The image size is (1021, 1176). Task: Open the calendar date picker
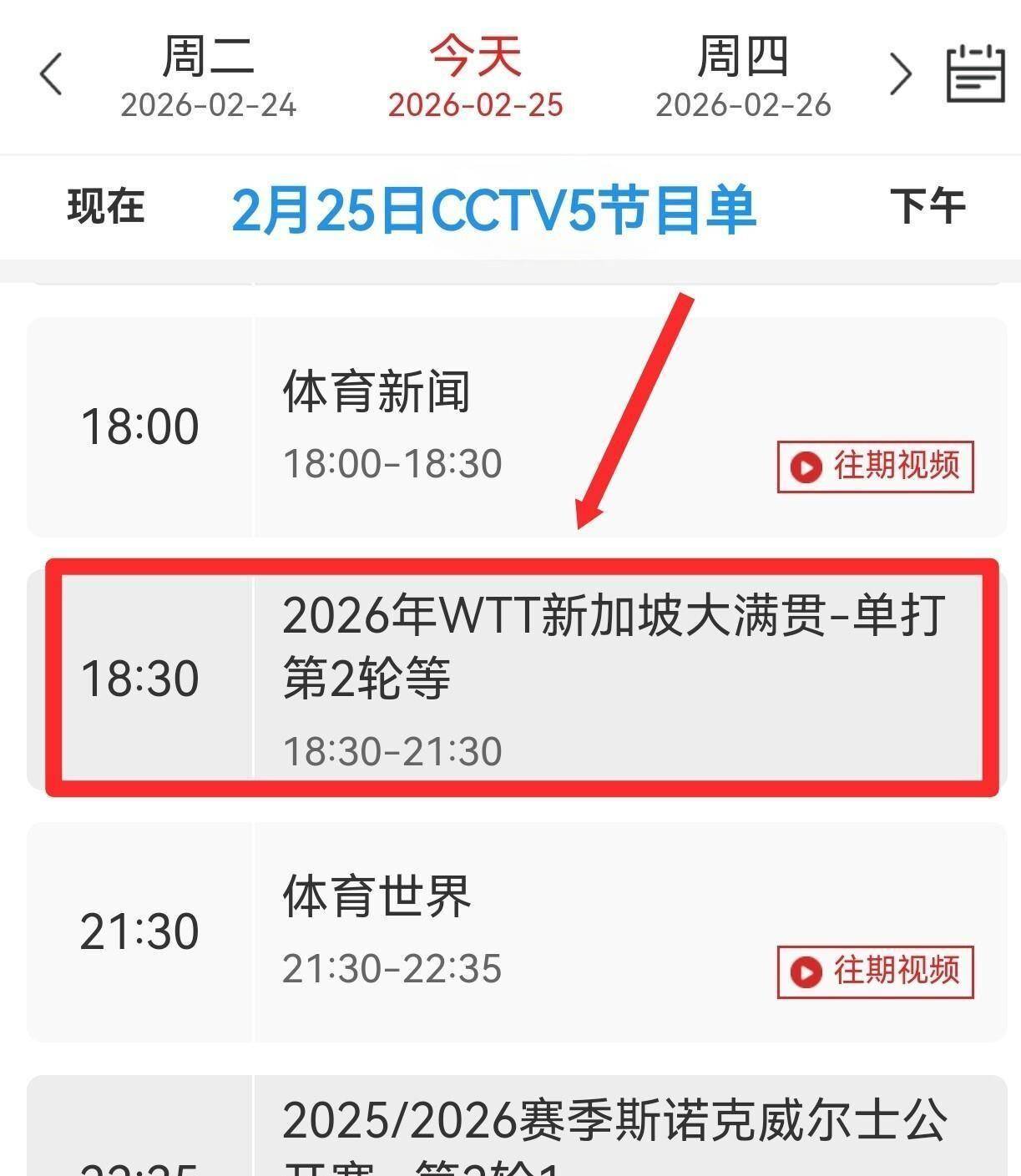click(x=974, y=74)
